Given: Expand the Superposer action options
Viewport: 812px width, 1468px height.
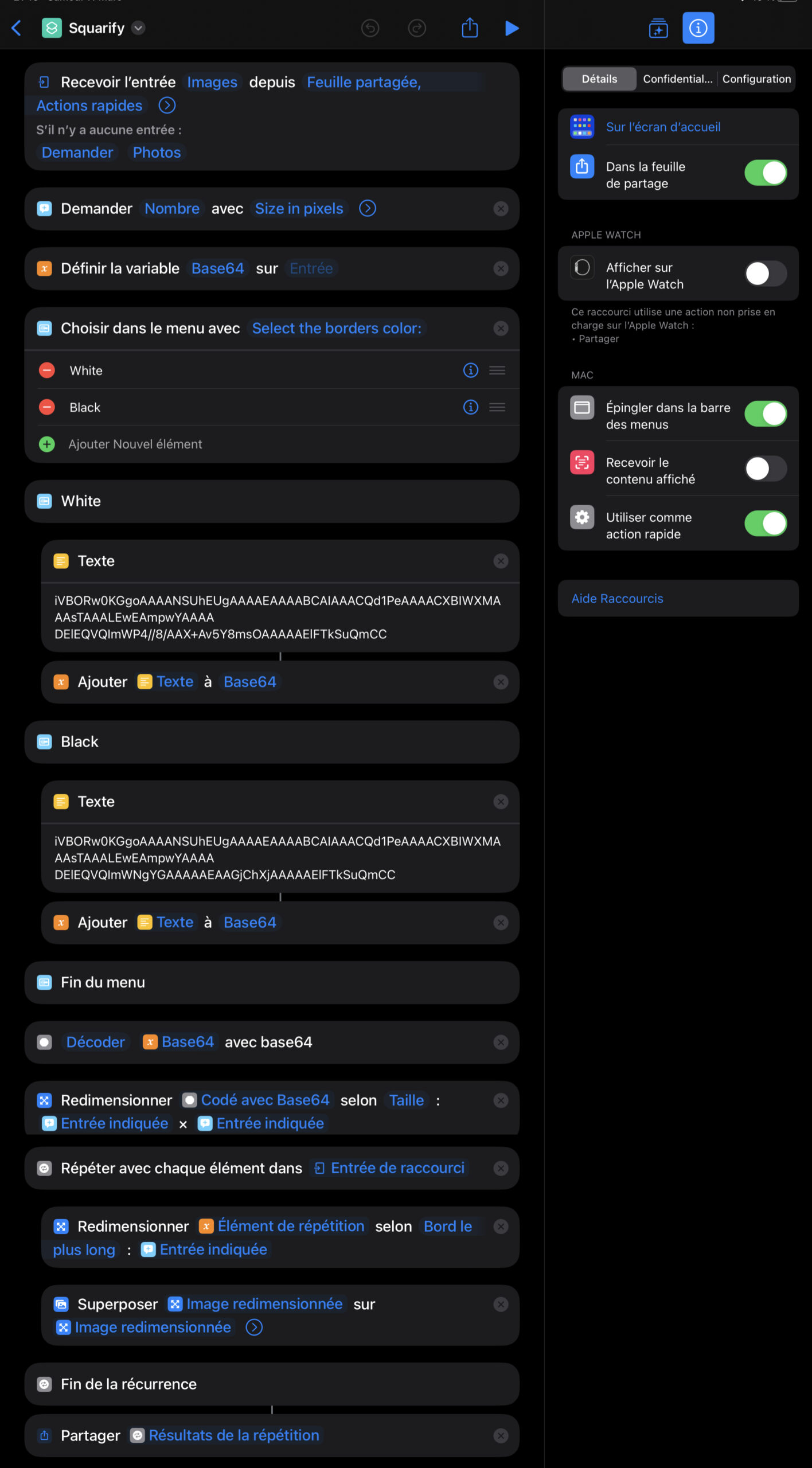Looking at the screenshot, I should [254, 1328].
